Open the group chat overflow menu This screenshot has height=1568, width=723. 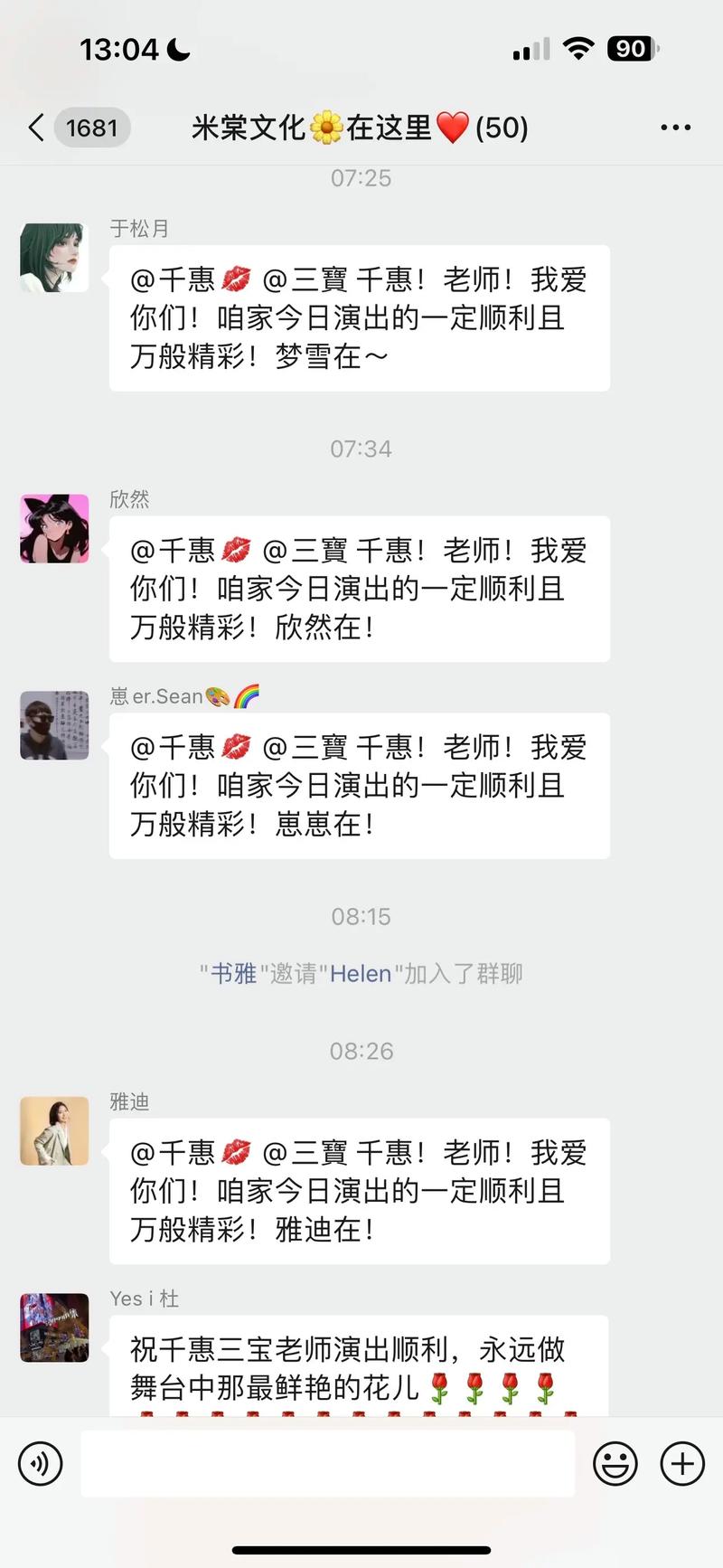tap(675, 128)
